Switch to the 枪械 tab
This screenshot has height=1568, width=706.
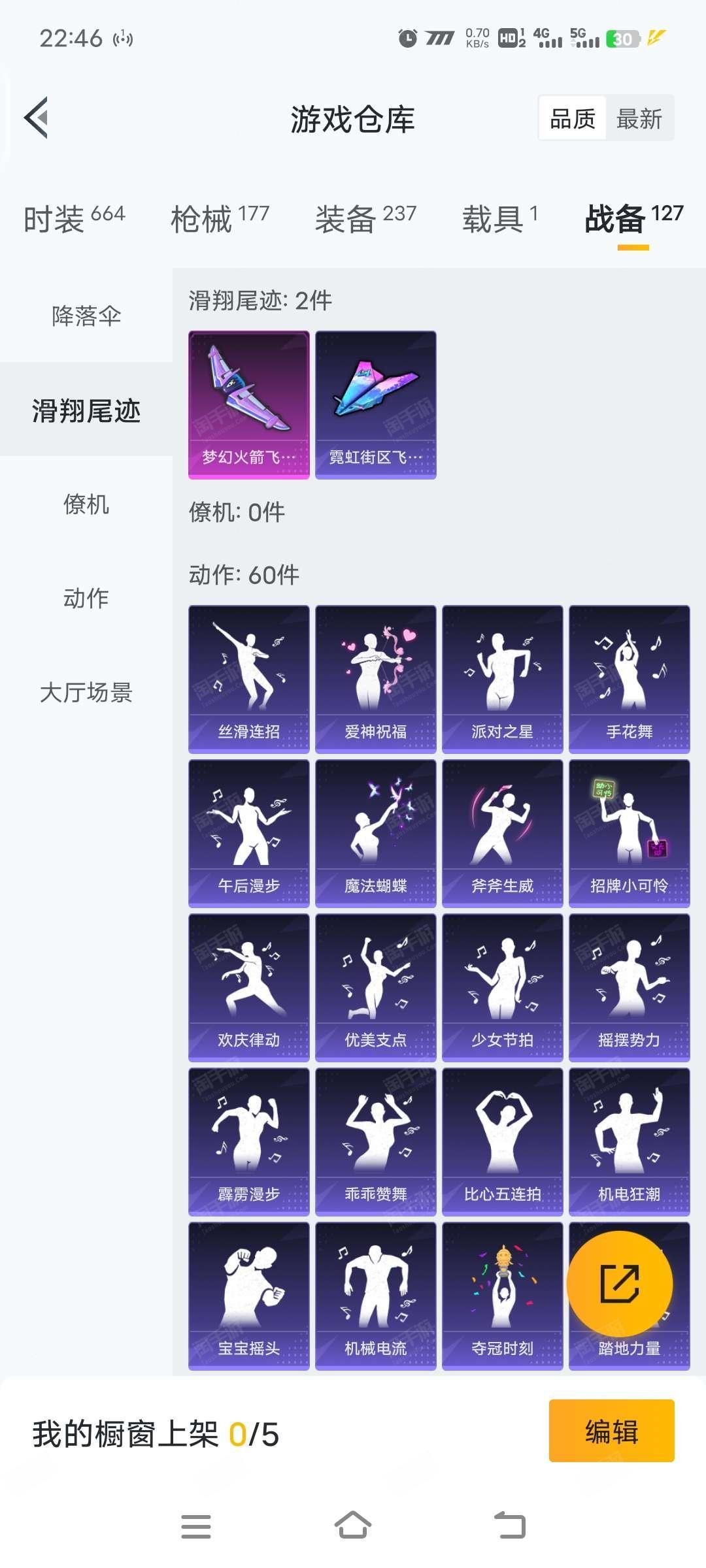point(220,218)
